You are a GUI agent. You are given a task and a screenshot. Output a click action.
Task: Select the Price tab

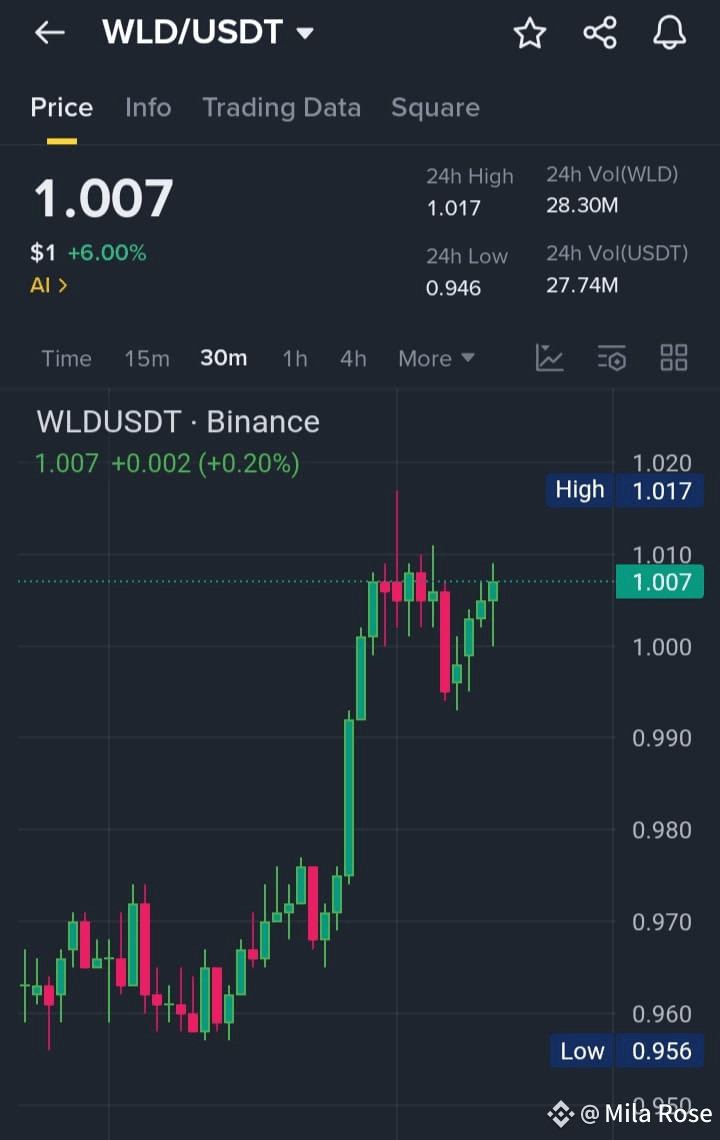tap(61, 107)
